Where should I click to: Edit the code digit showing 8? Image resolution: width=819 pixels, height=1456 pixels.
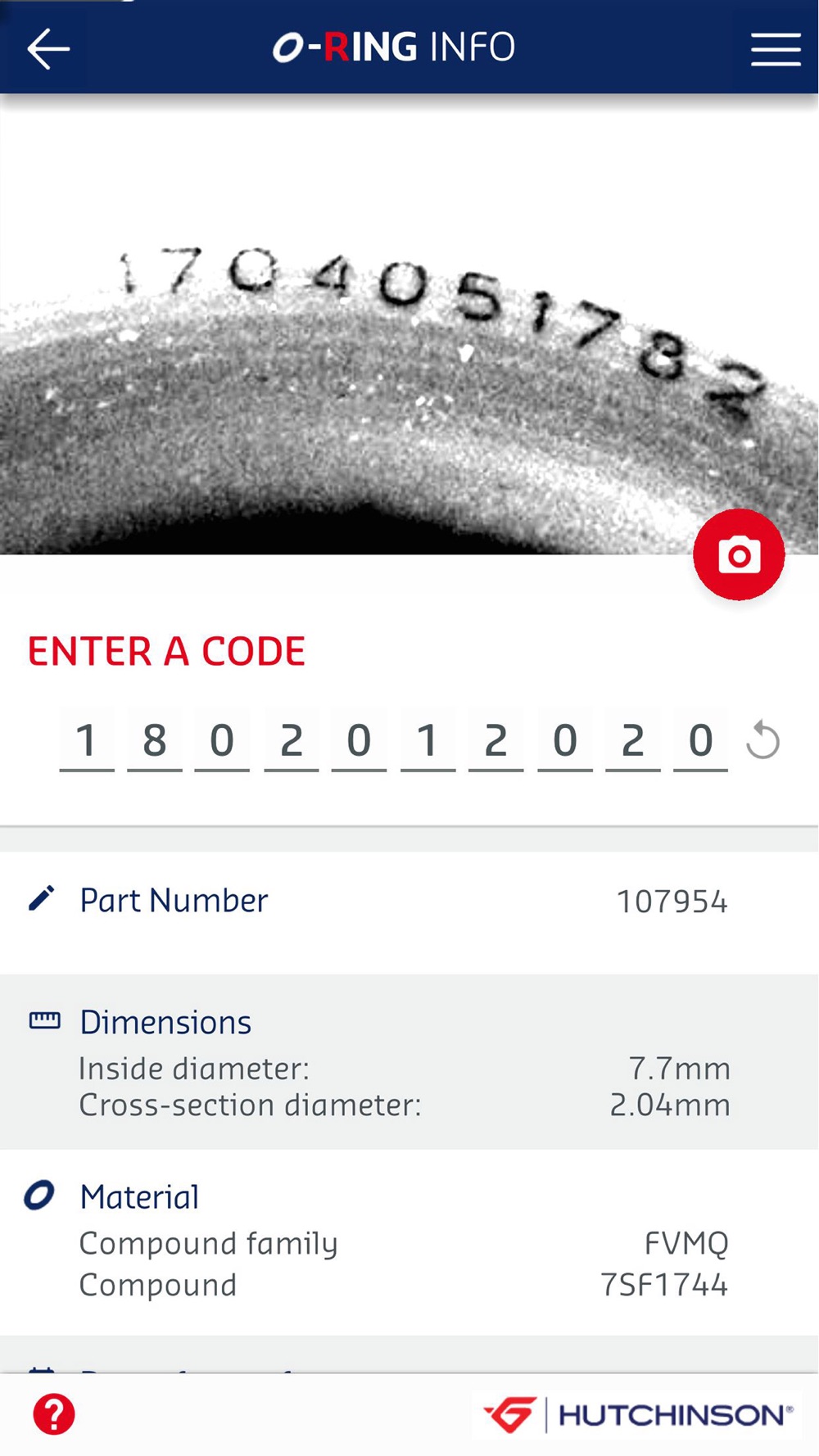tap(154, 742)
